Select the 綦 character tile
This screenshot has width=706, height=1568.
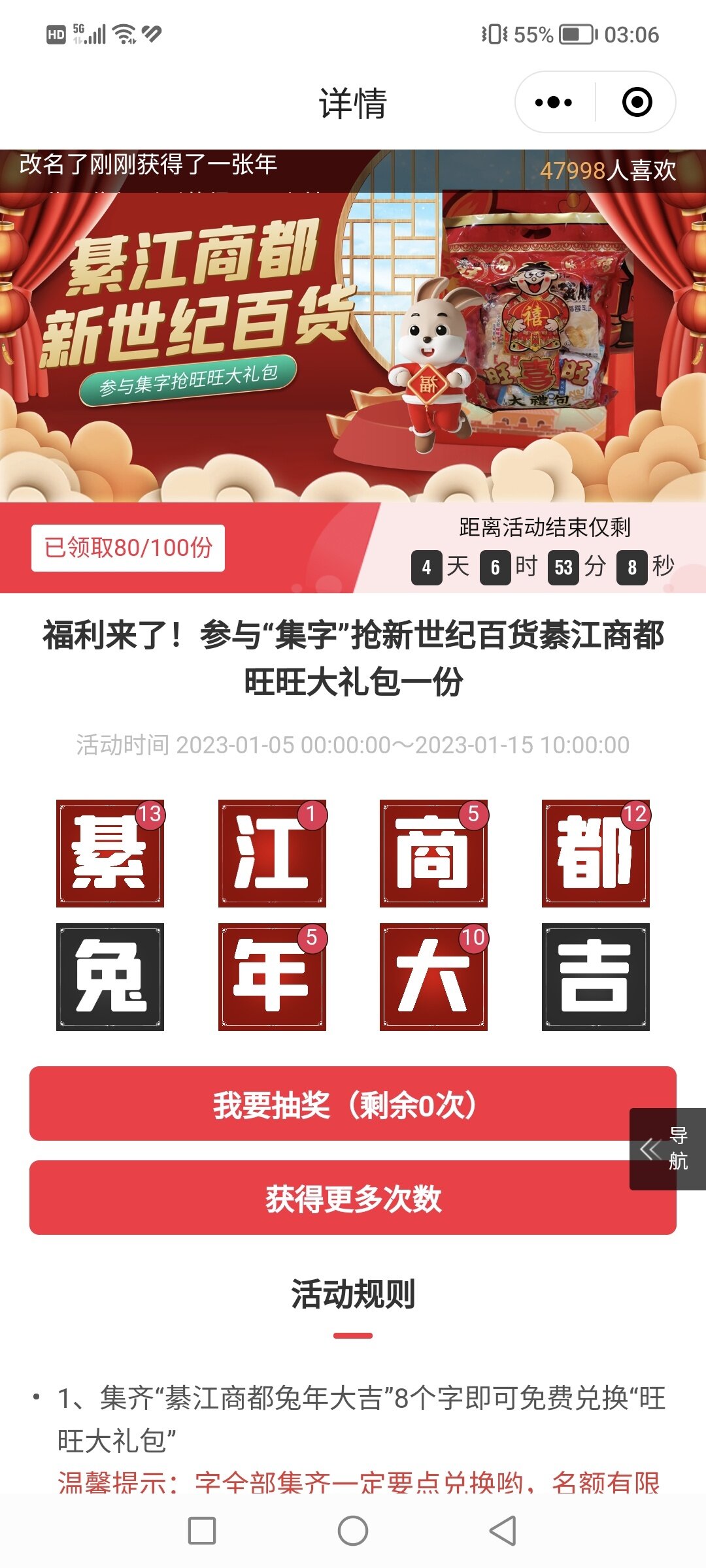pos(110,853)
